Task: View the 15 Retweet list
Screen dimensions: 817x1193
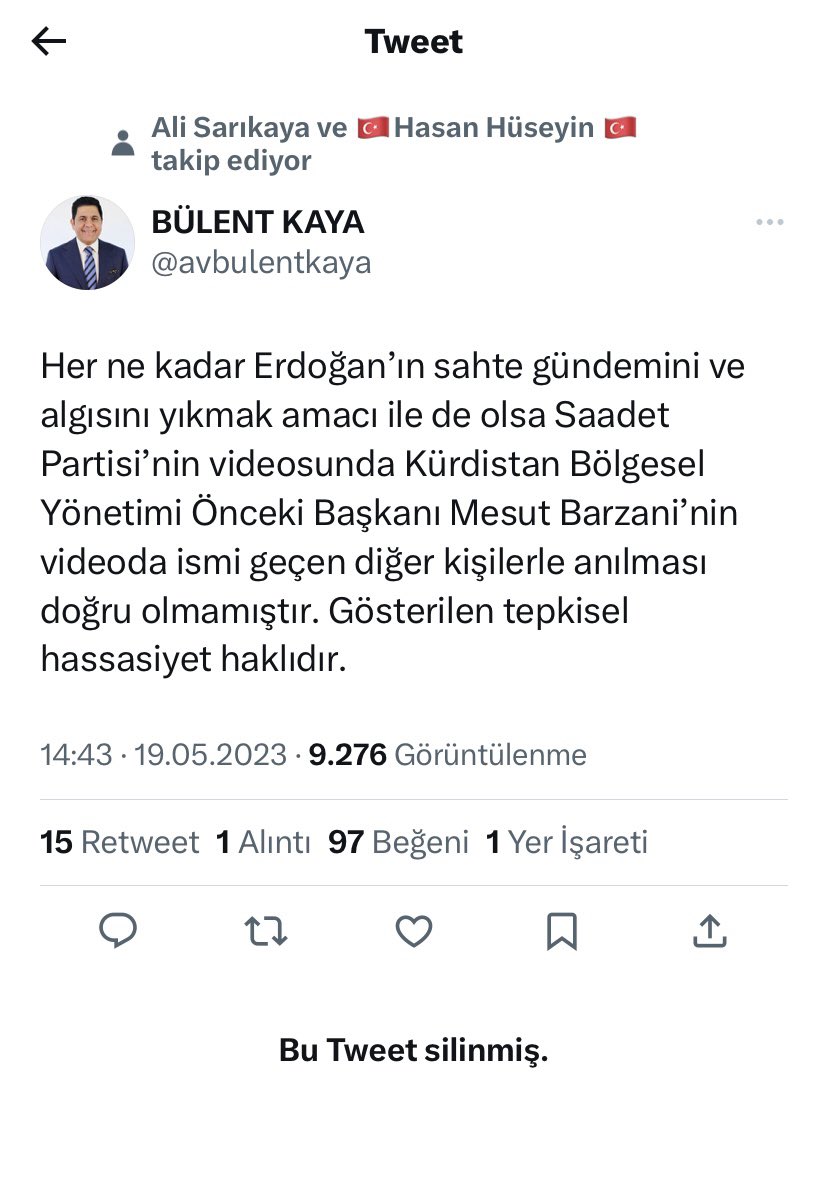Action: tap(120, 842)
